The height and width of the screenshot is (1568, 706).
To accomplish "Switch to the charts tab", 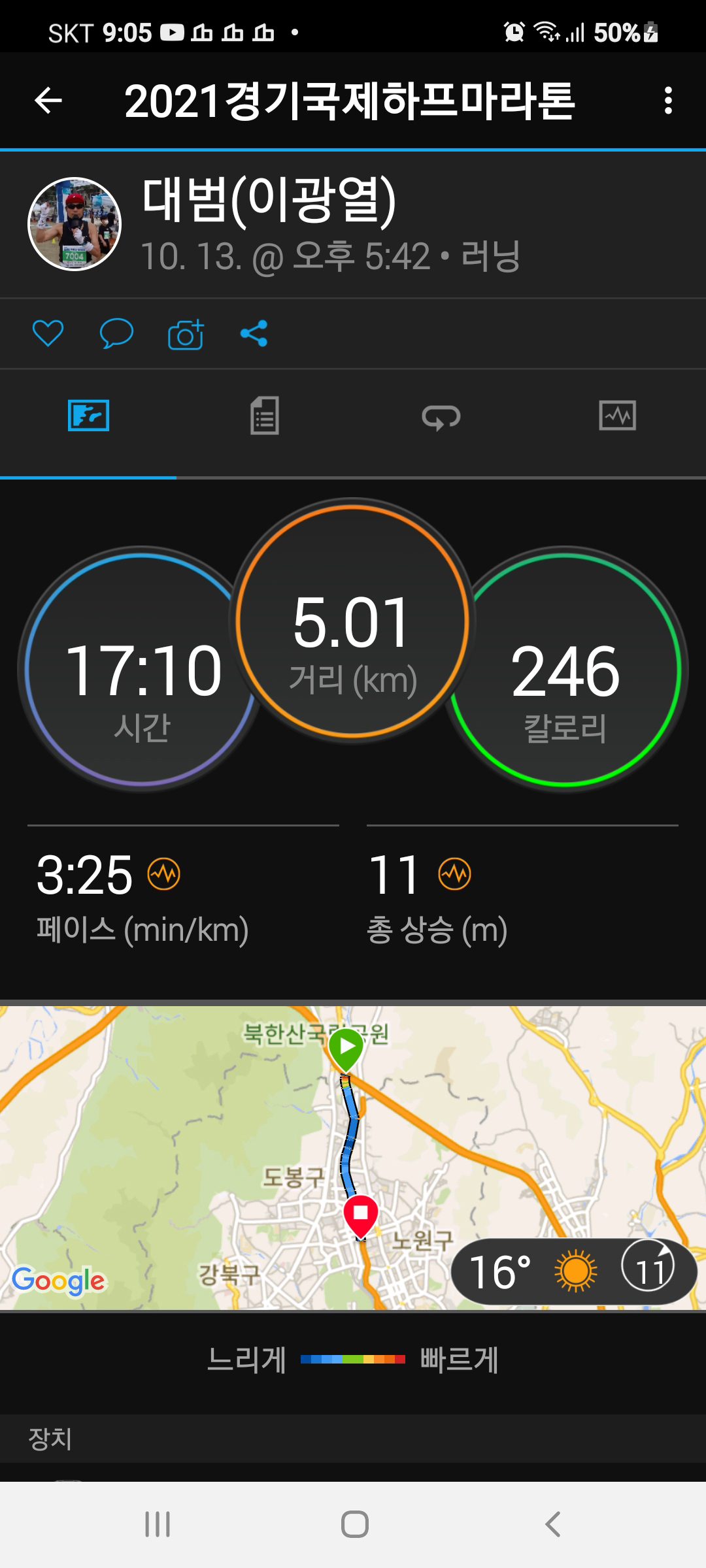I will (x=617, y=416).
